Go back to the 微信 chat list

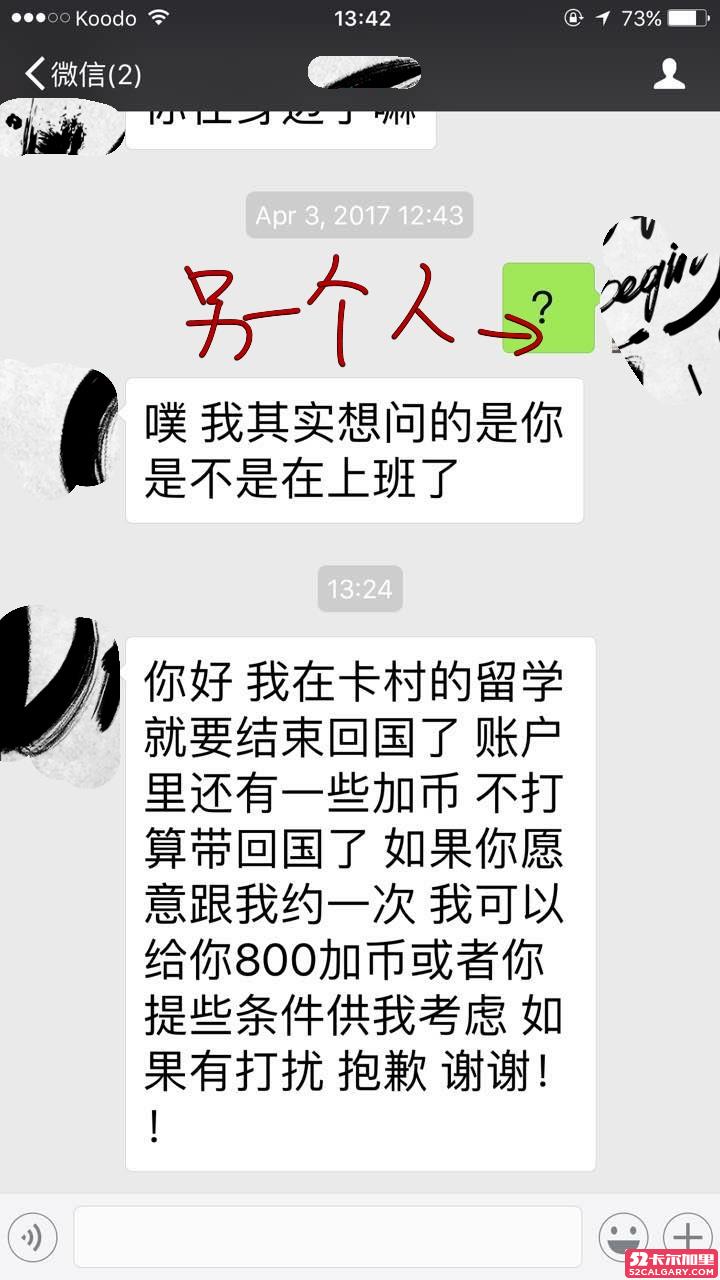pos(82,74)
